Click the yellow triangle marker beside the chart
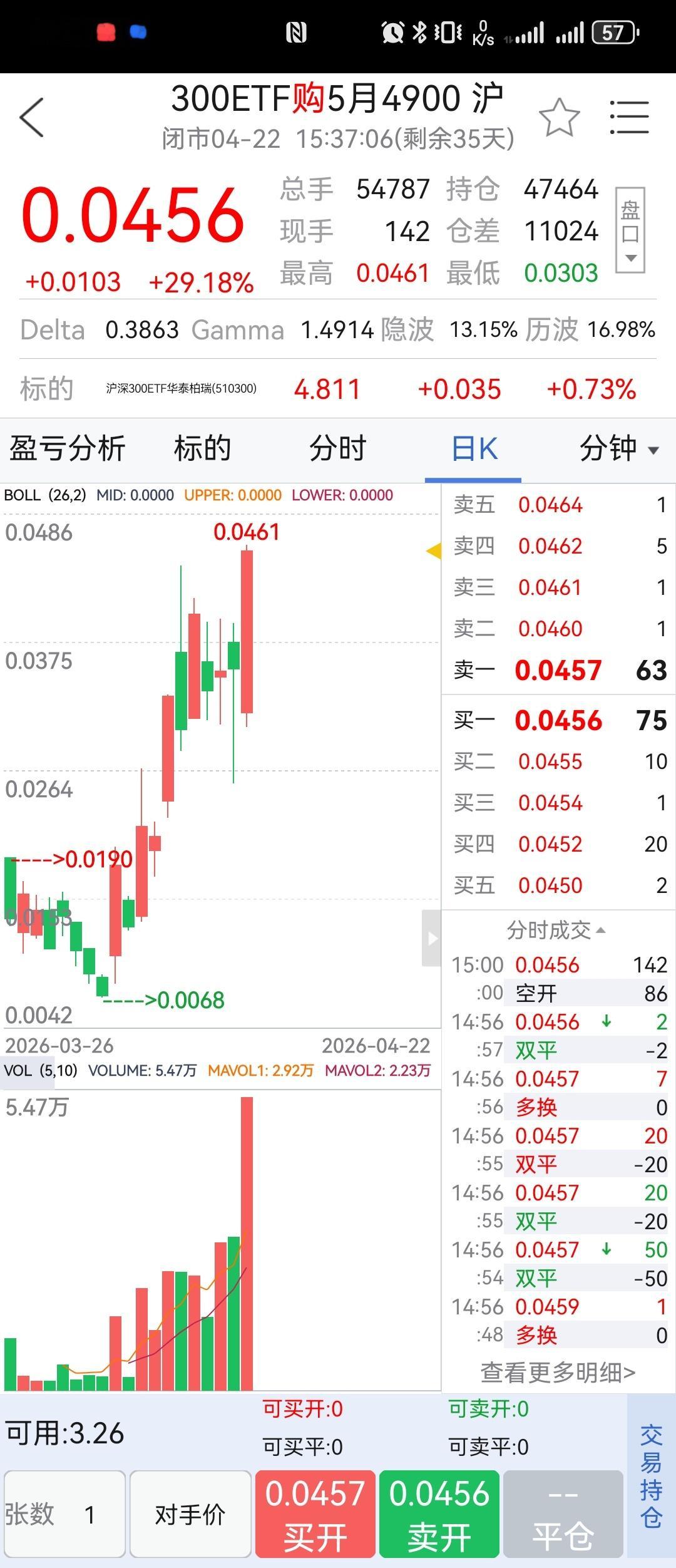This screenshot has width=676, height=1568. [433, 552]
